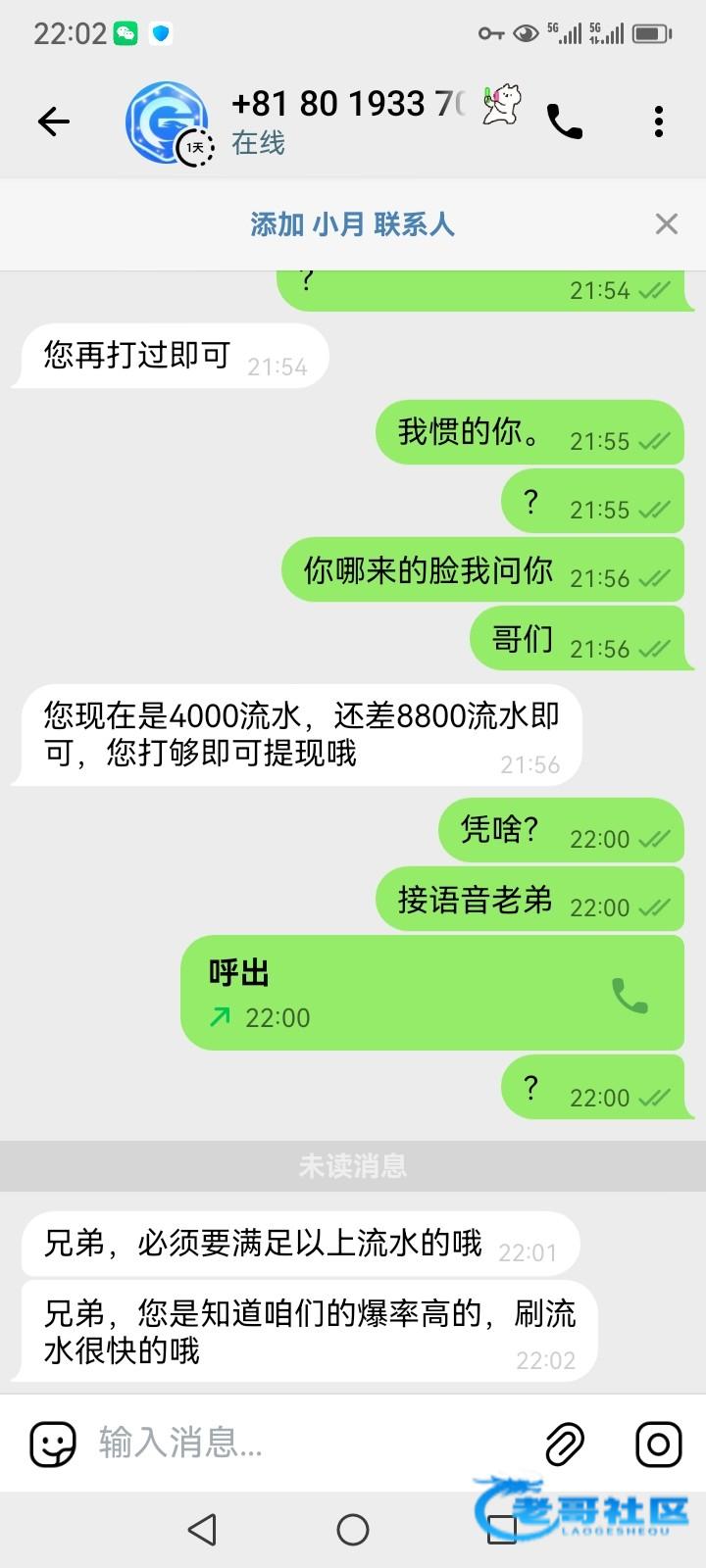Return to the home screen
Viewport: 706px width, 1568px height.
[353, 1529]
